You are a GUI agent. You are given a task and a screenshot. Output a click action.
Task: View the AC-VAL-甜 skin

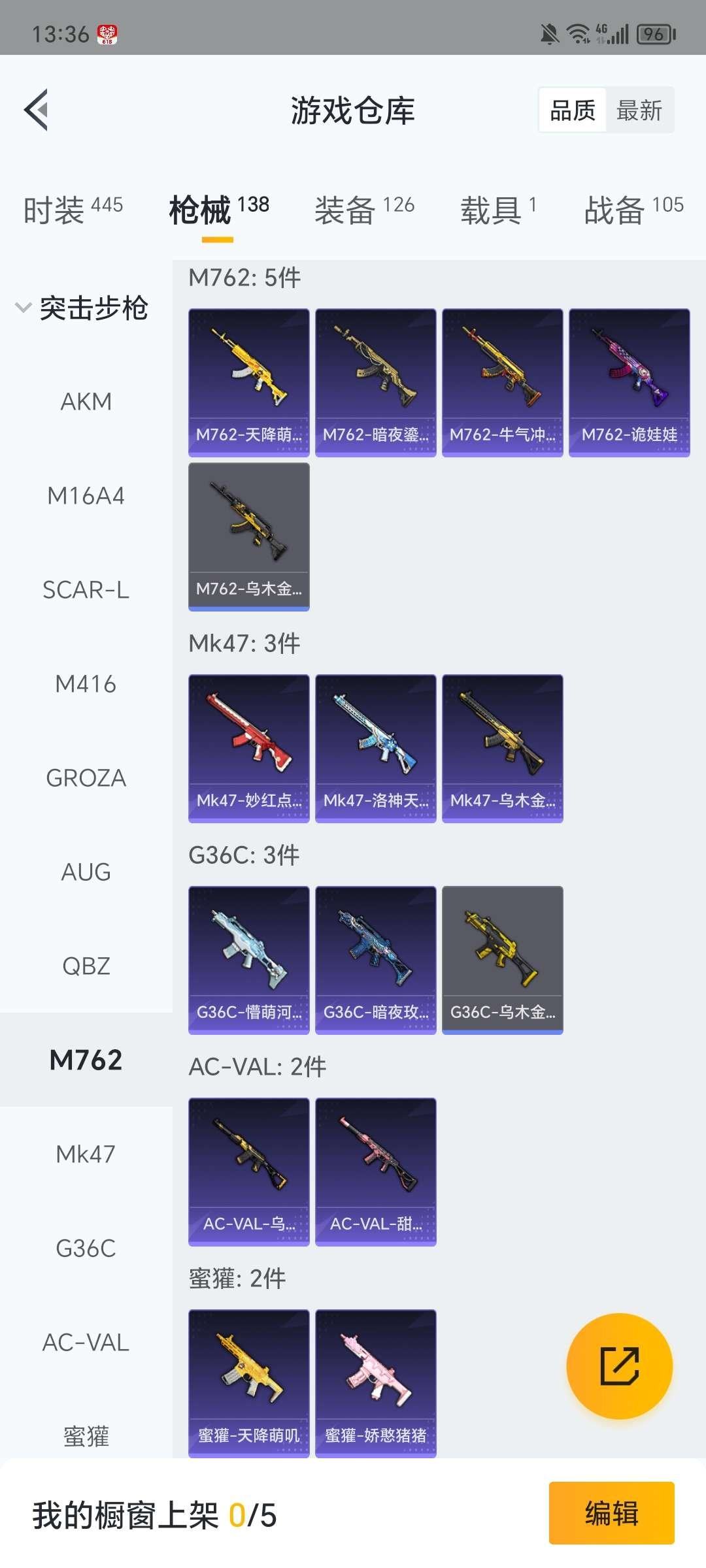point(375,1171)
